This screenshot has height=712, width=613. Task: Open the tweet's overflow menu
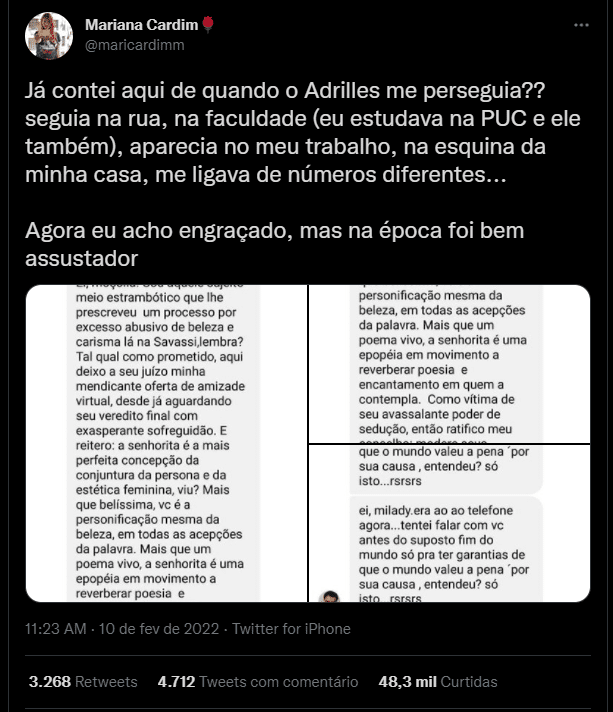(581, 26)
